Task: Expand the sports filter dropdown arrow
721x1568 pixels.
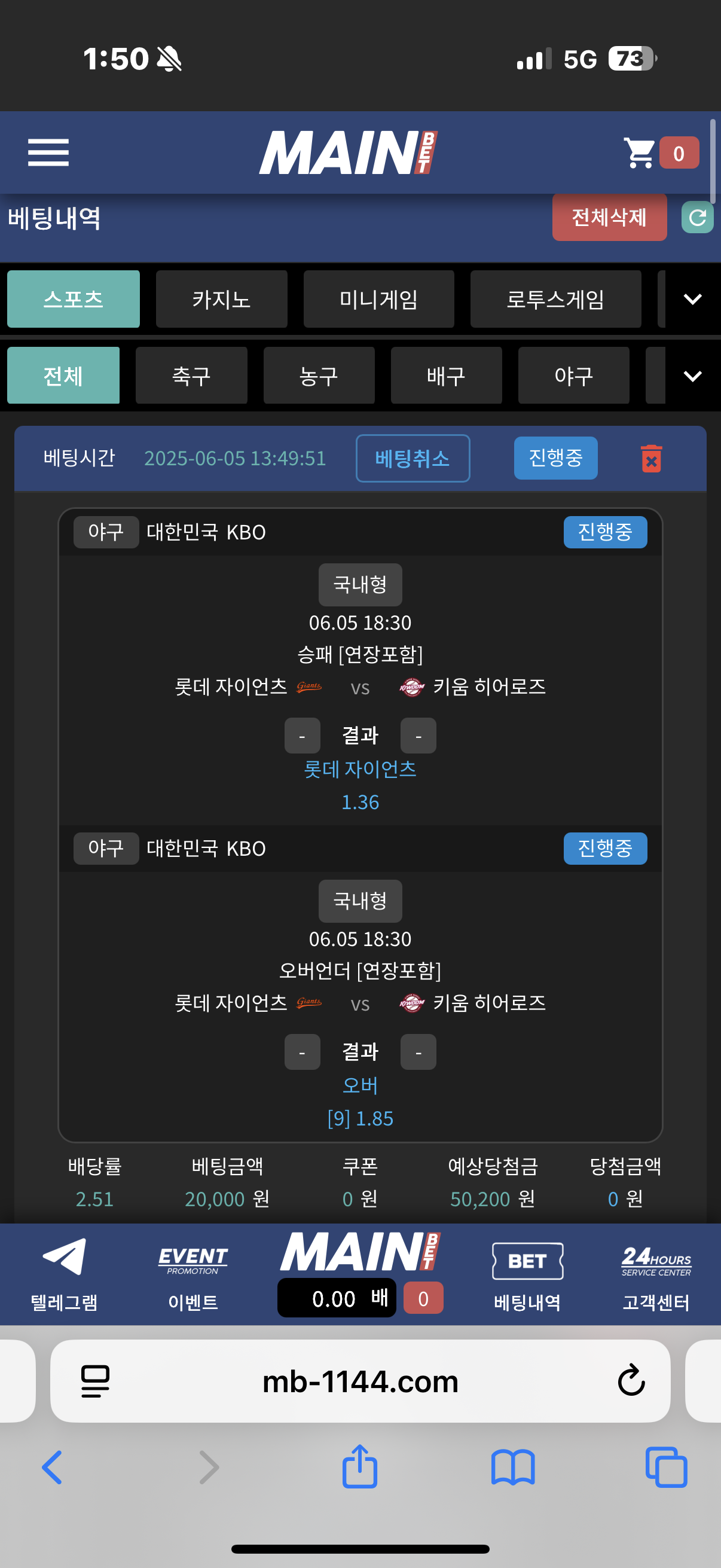Action: pos(692,376)
